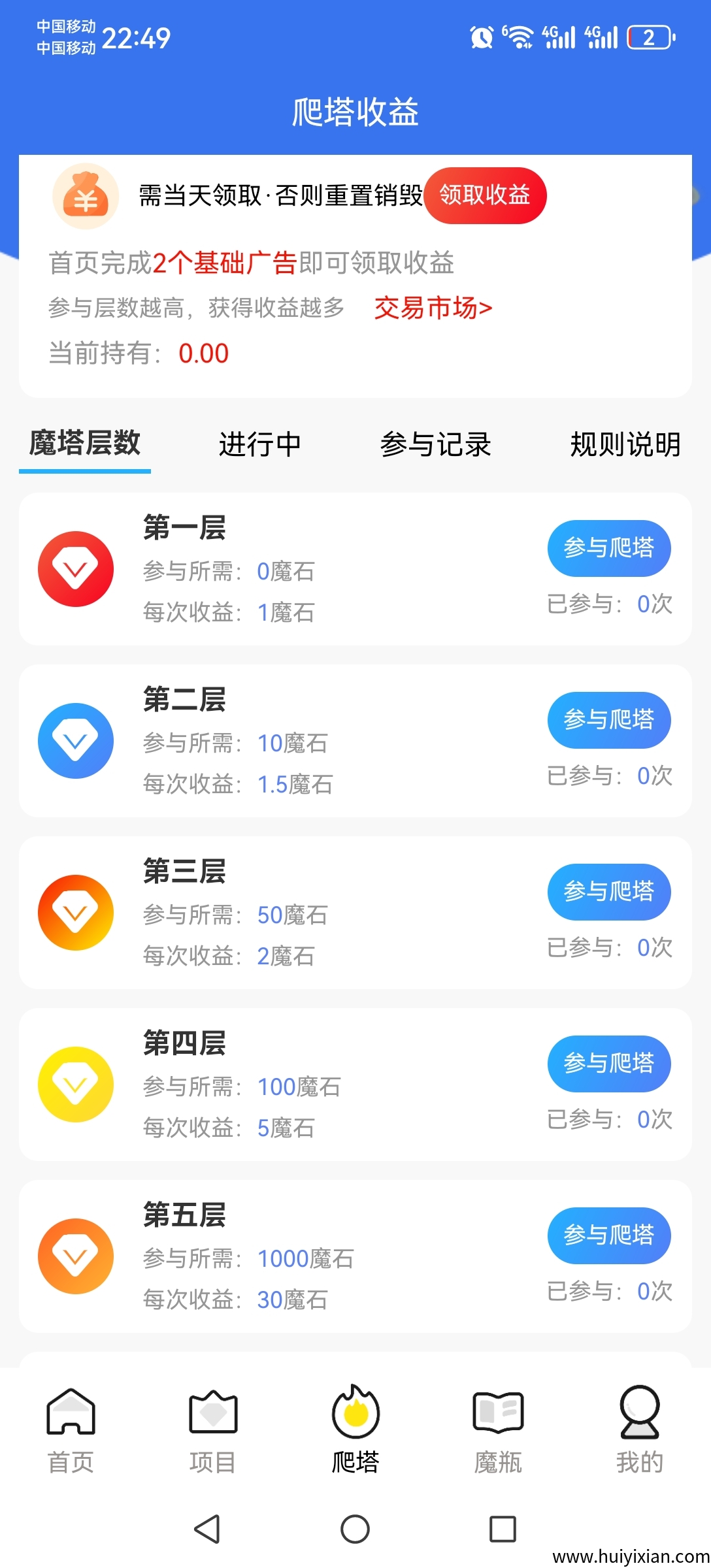View the 参与记录 tab
The height and width of the screenshot is (1568, 711).
pyautogui.click(x=435, y=444)
